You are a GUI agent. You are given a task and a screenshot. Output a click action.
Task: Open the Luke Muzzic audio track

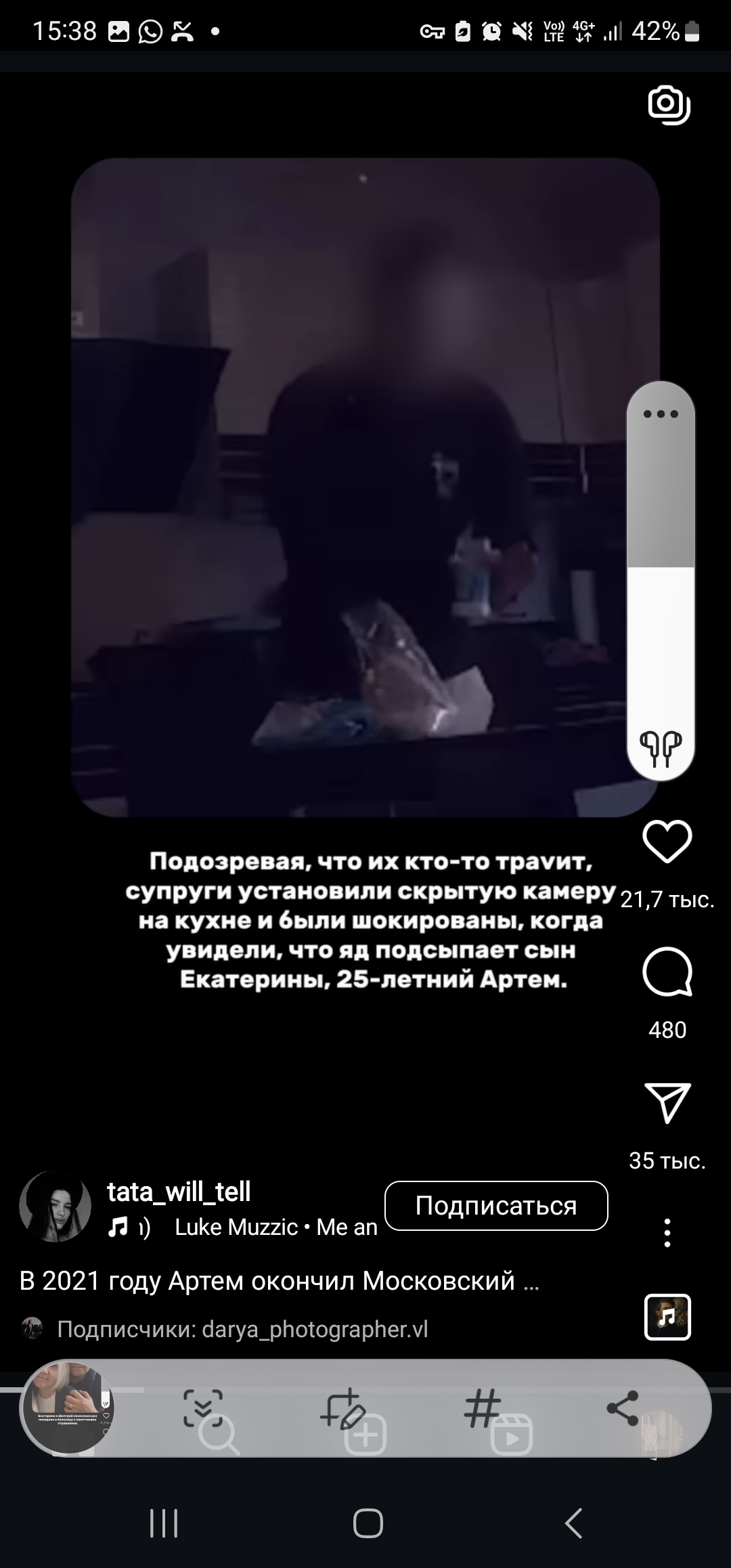tap(276, 1227)
